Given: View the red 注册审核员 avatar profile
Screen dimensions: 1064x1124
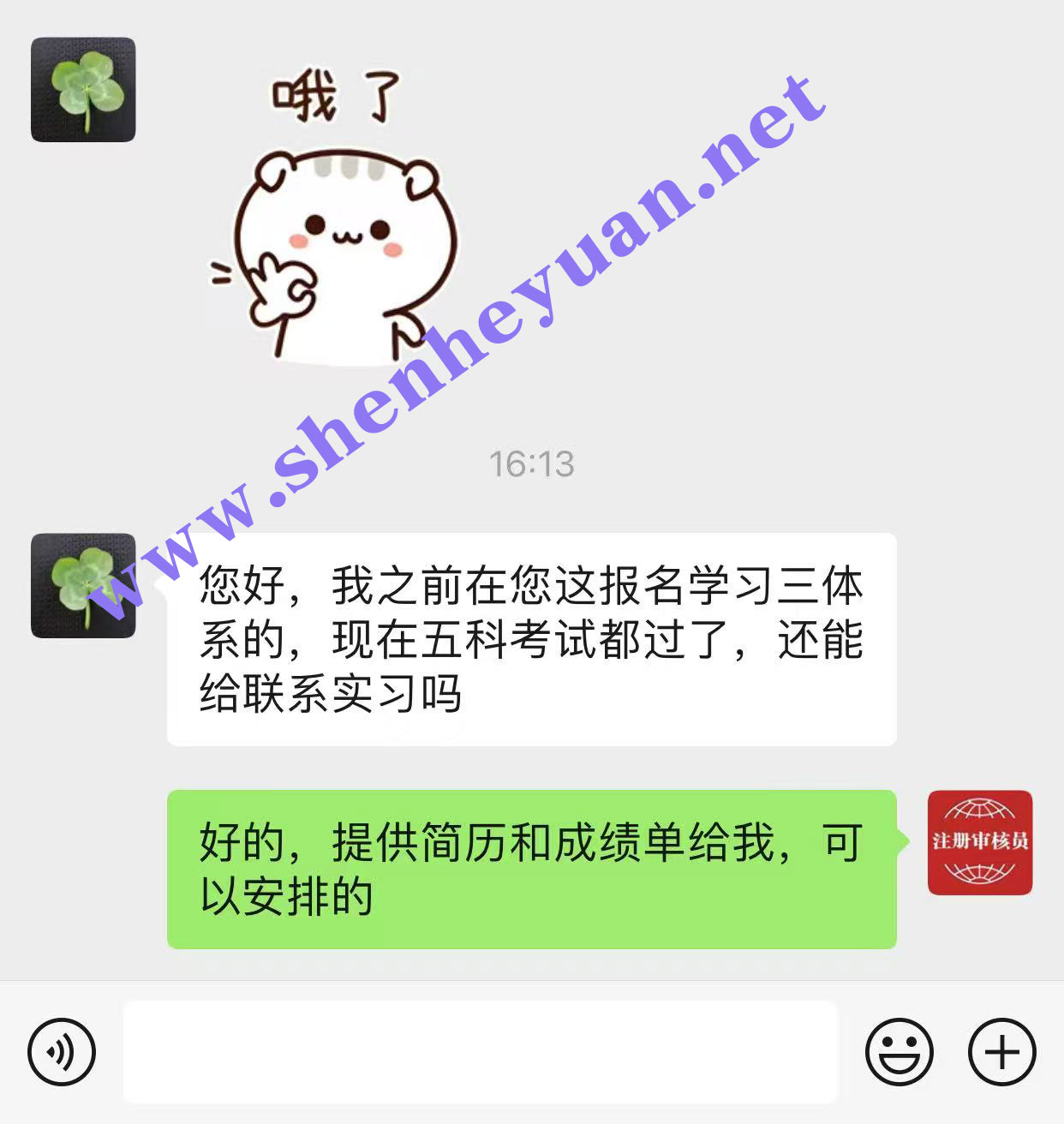Looking at the screenshot, I should [x=979, y=842].
